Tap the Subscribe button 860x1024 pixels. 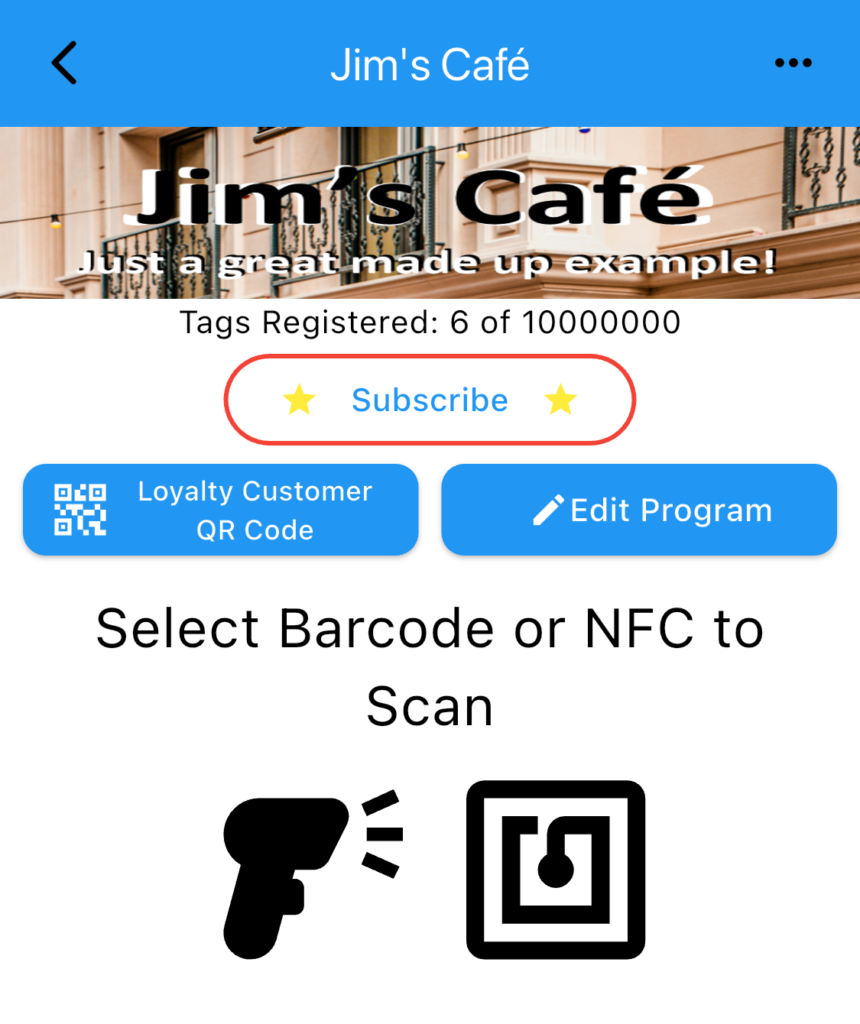pos(430,400)
